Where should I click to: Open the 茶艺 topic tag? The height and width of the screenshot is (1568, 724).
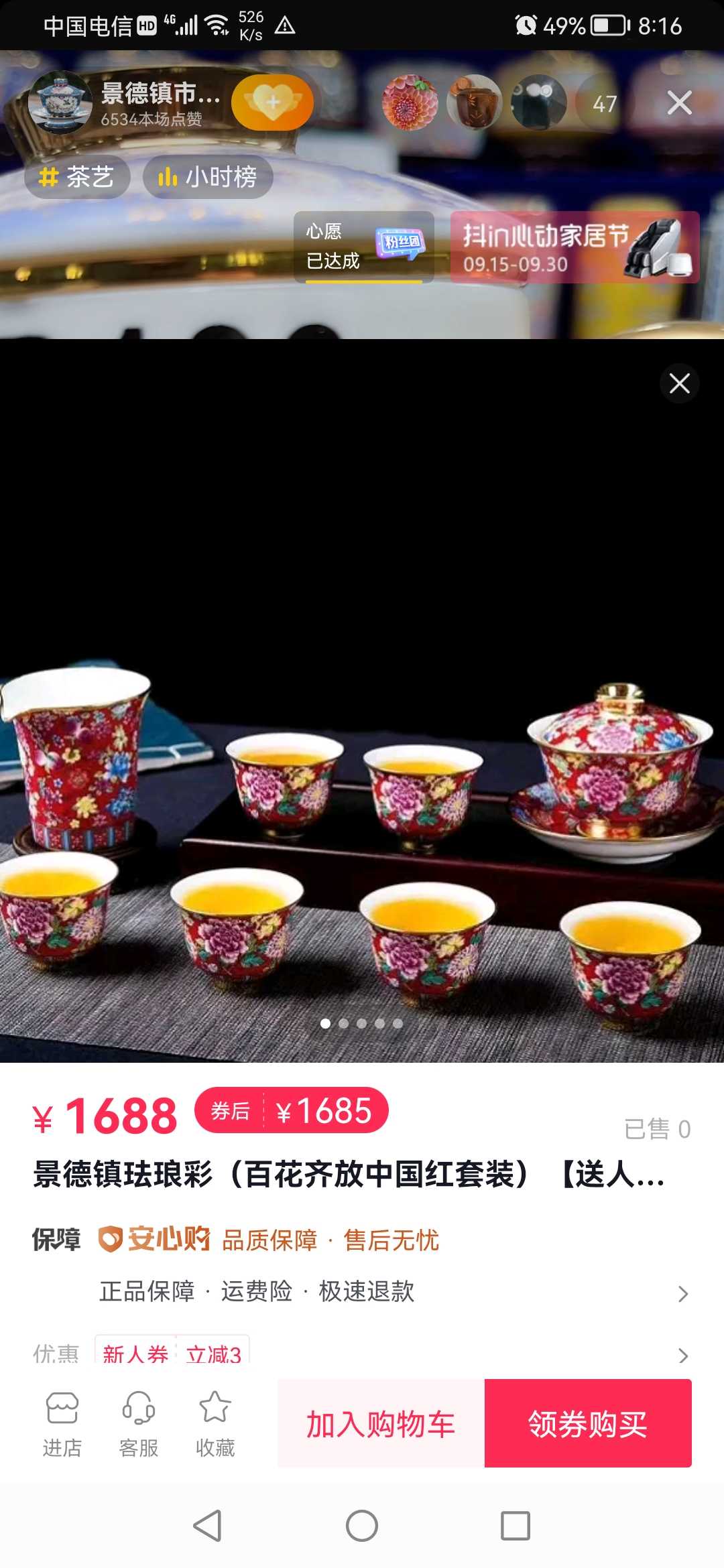click(77, 177)
